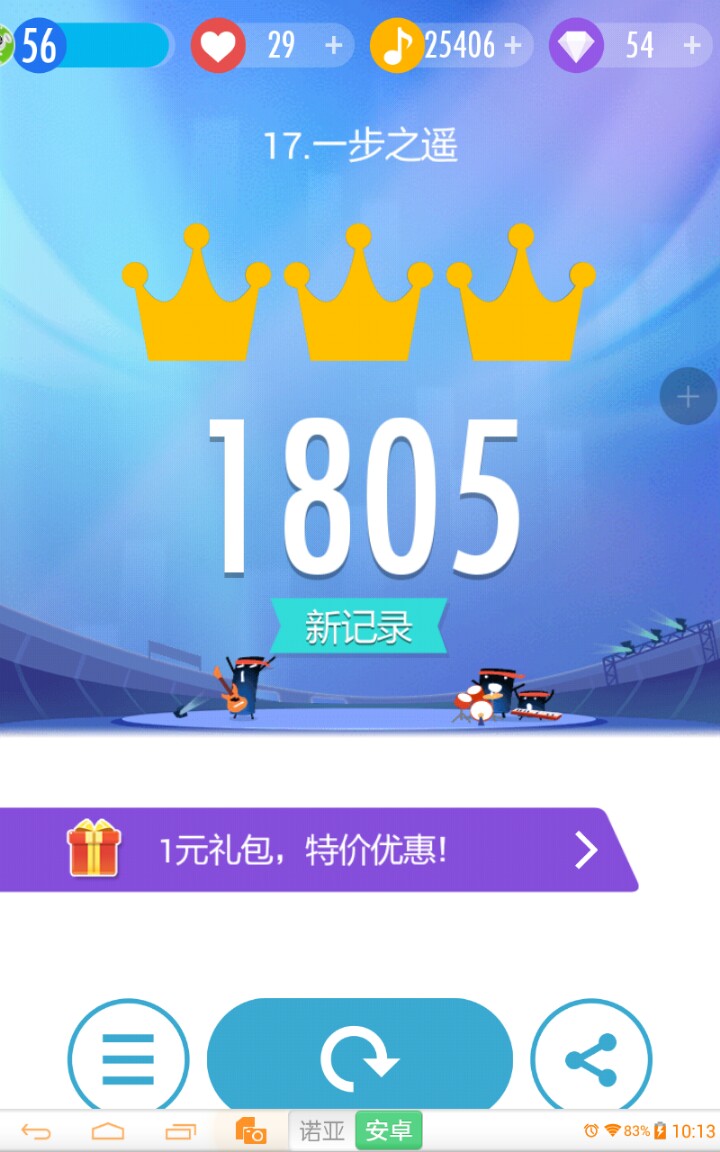Add more music note coins
720x1152 pixels.
click(x=513, y=46)
